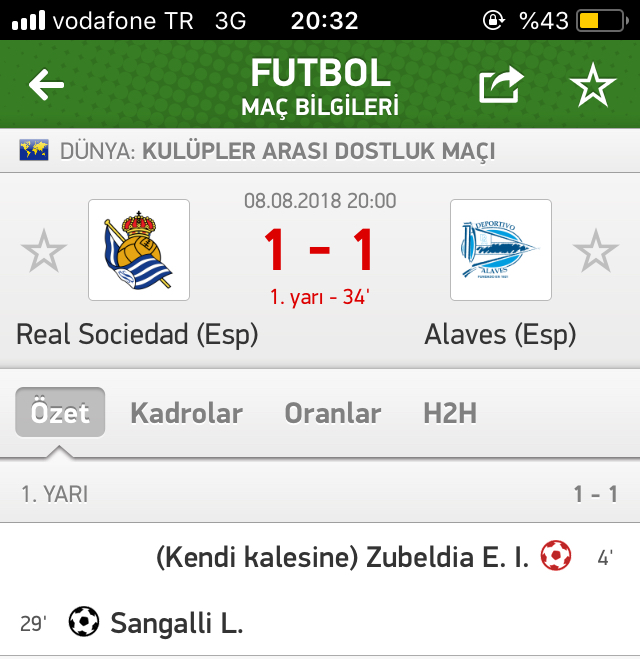640x659 pixels.
Task: Add the match to favorites
Action: click(593, 86)
